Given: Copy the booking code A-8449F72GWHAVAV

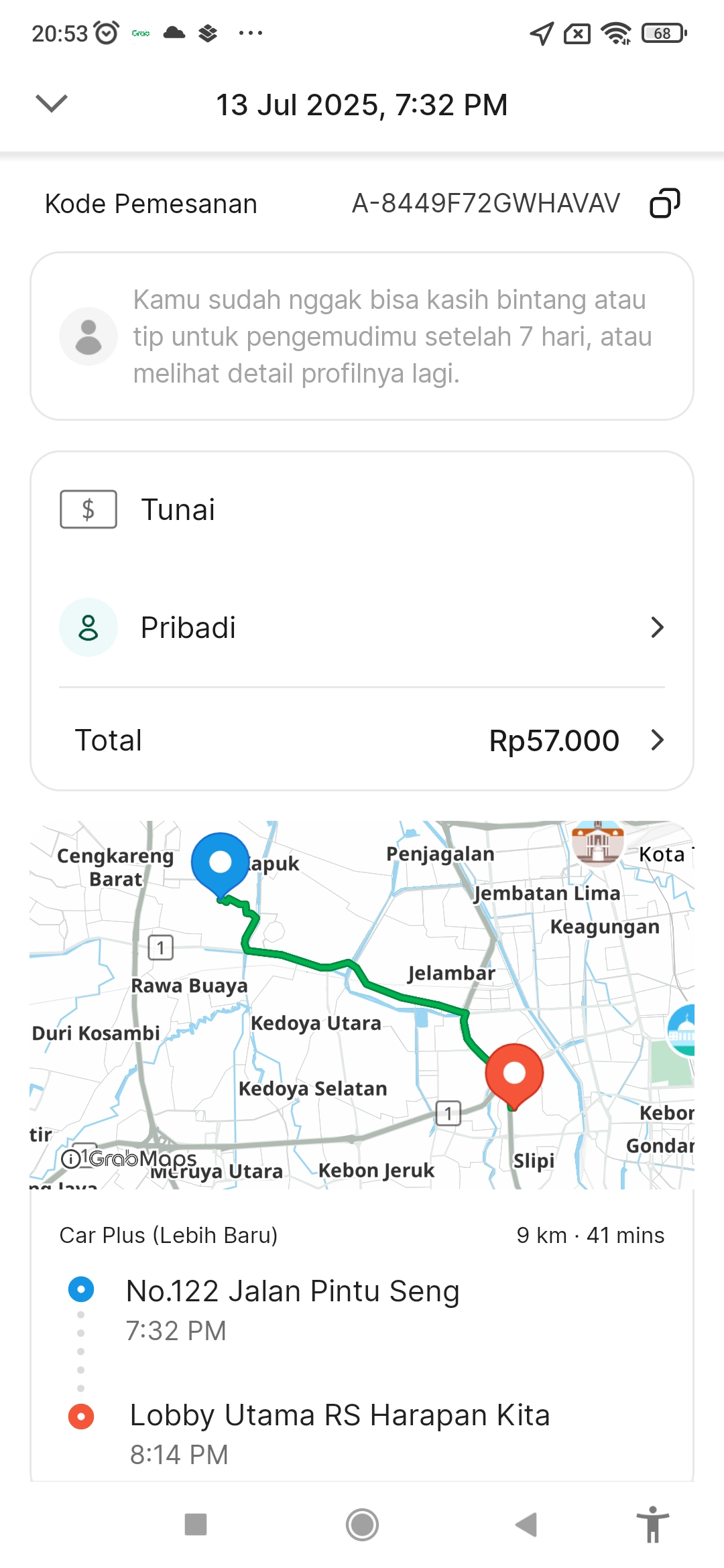Looking at the screenshot, I should 664,203.
